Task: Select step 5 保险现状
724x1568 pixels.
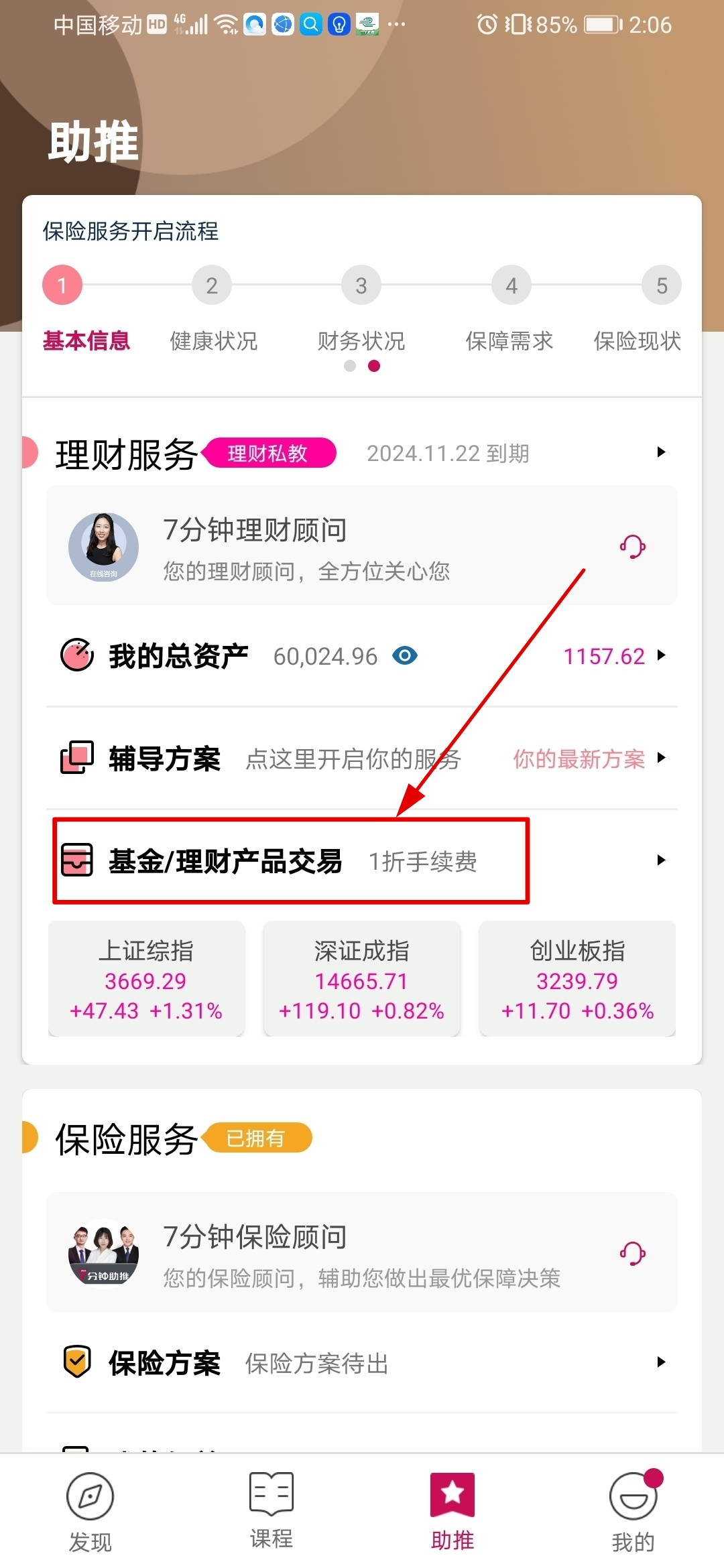Action: click(661, 286)
